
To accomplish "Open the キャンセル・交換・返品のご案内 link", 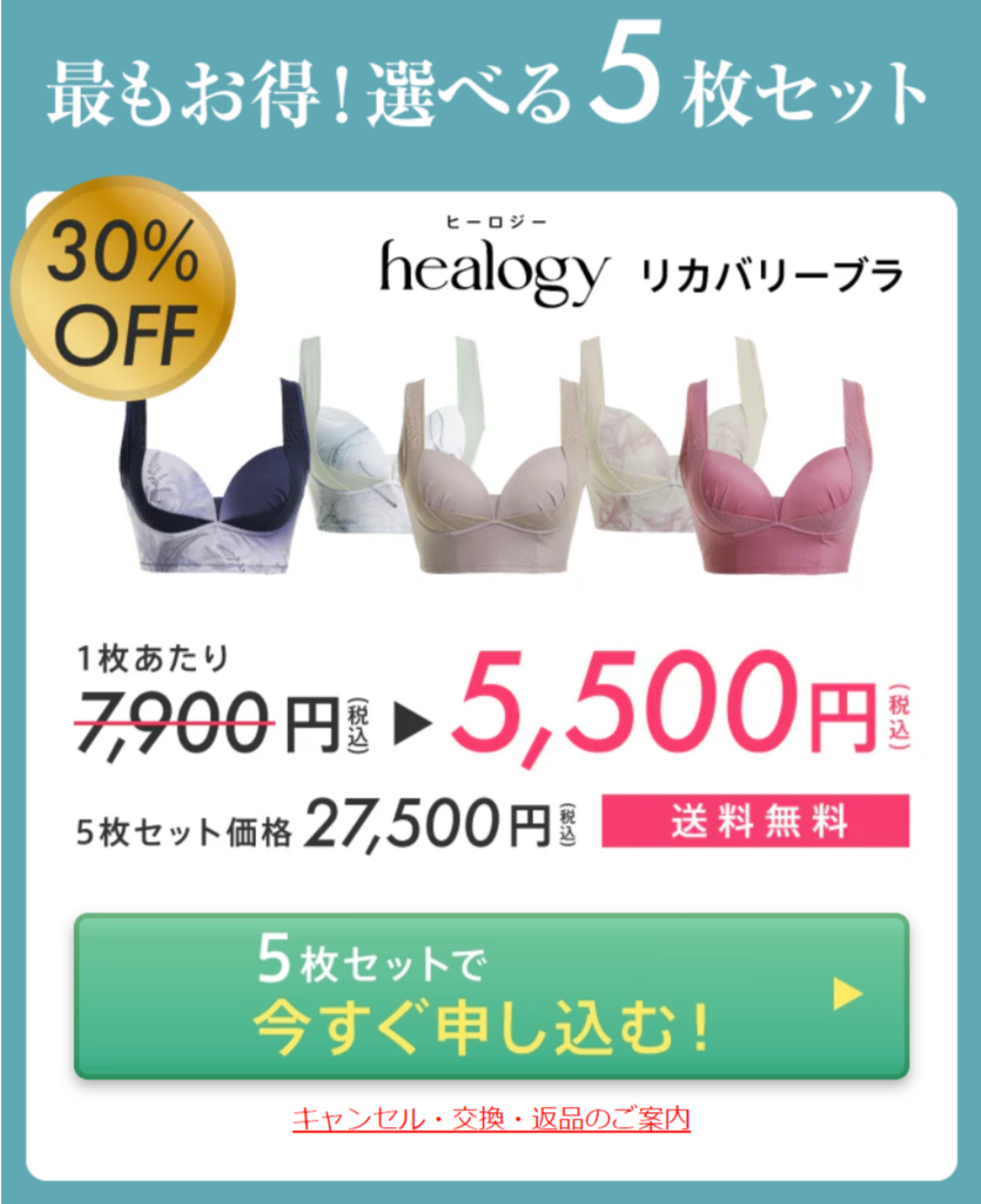I will tap(490, 1119).
